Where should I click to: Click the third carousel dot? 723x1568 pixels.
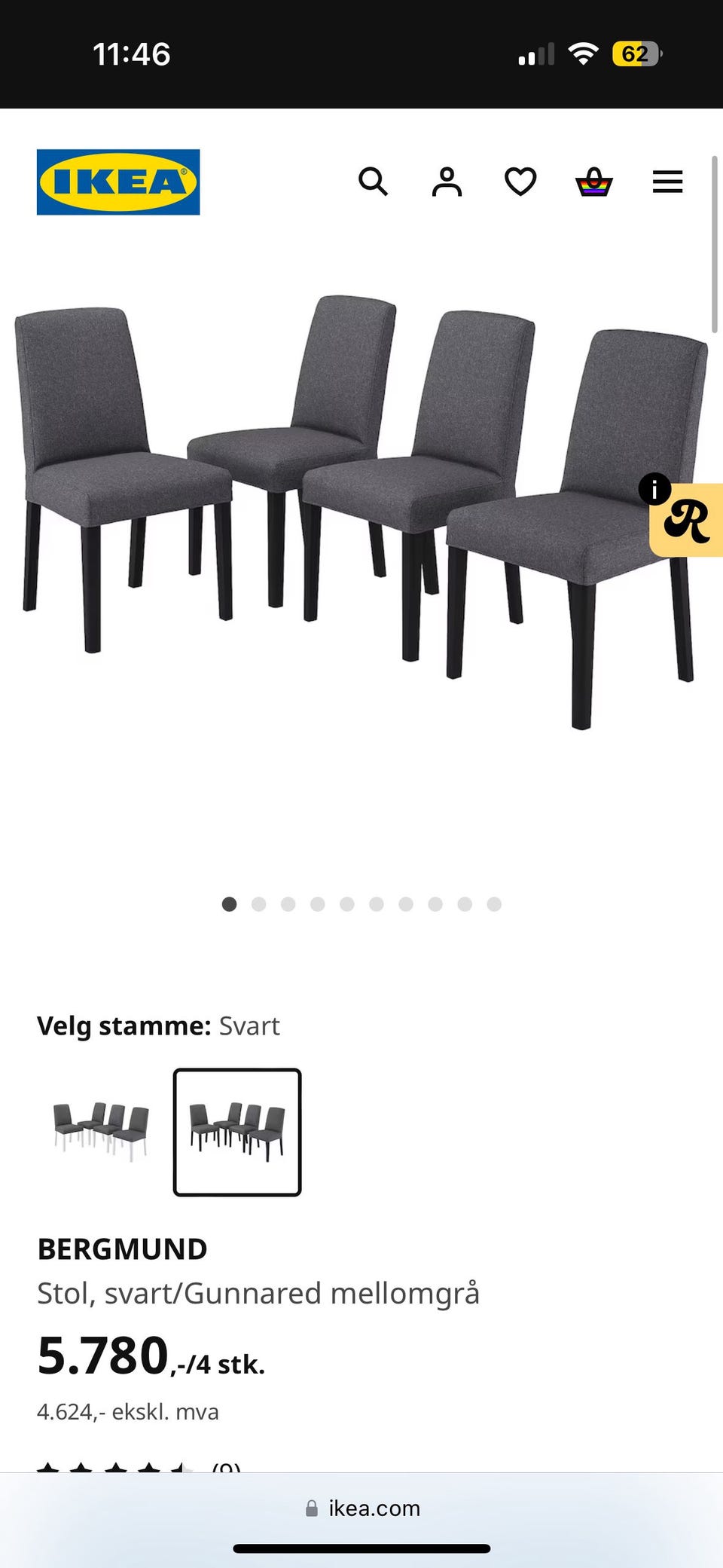[288, 904]
